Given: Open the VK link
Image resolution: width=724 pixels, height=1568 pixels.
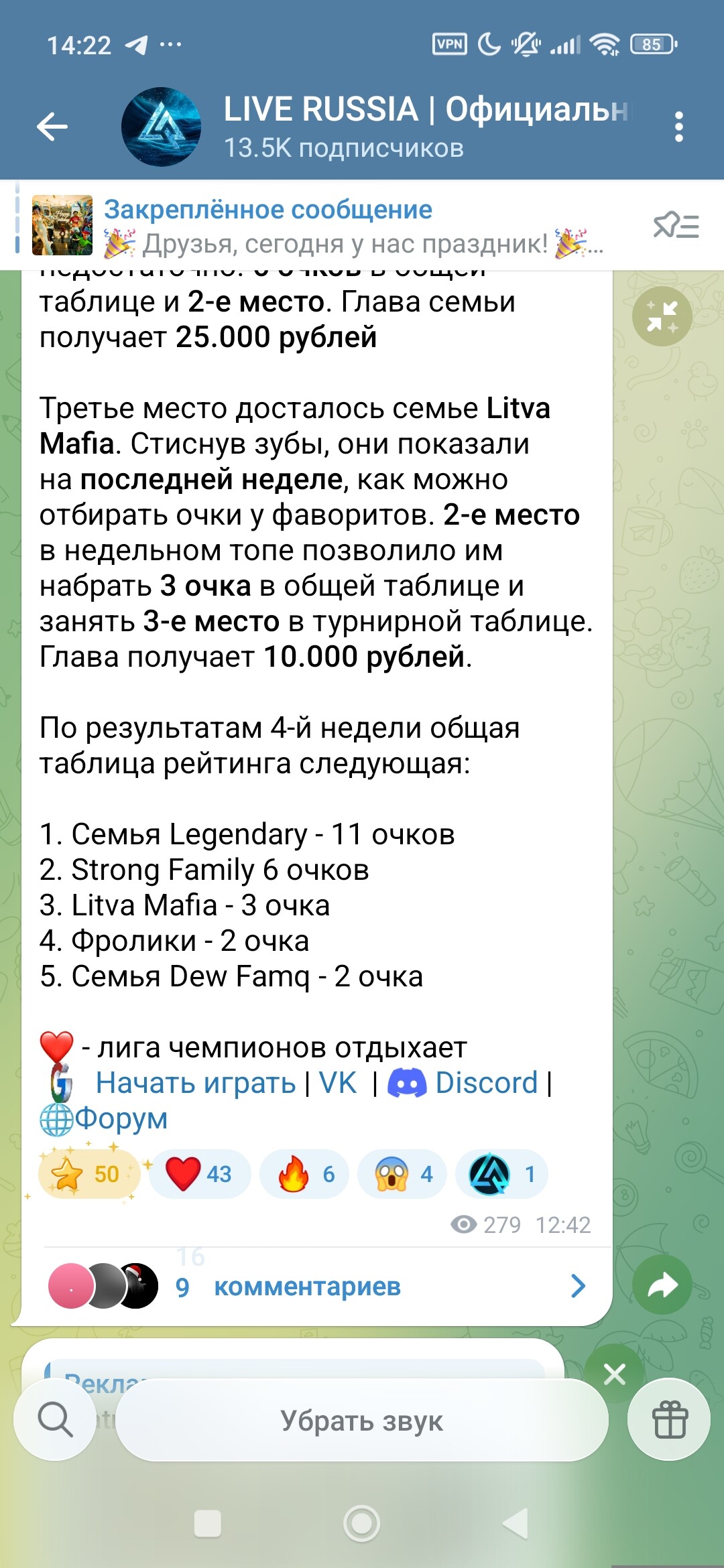Looking at the screenshot, I should pyautogui.click(x=337, y=1084).
